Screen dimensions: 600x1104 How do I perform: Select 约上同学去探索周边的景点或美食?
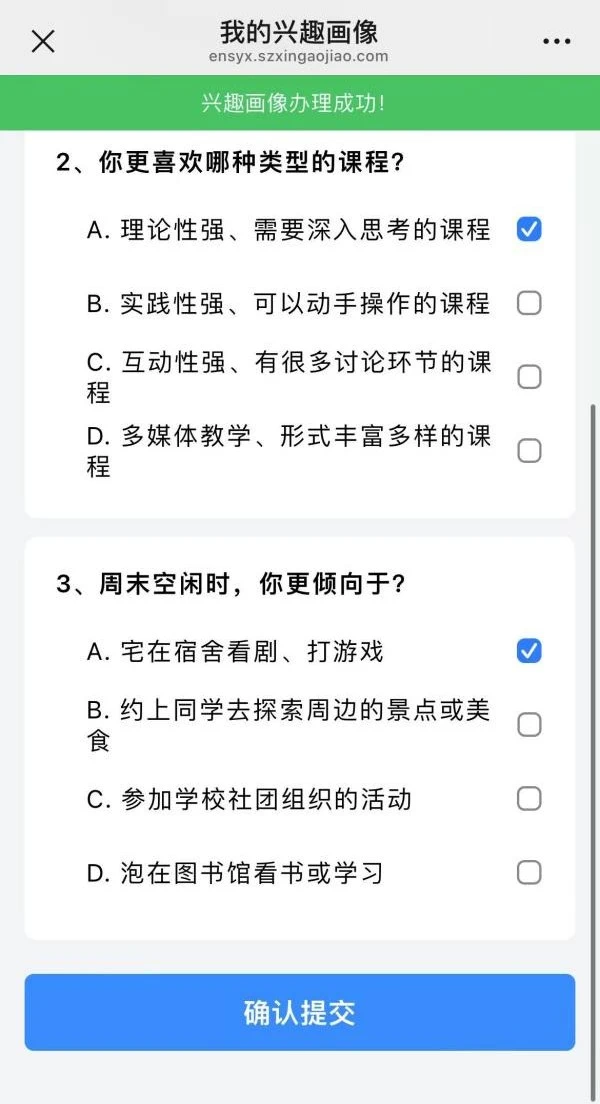529,725
